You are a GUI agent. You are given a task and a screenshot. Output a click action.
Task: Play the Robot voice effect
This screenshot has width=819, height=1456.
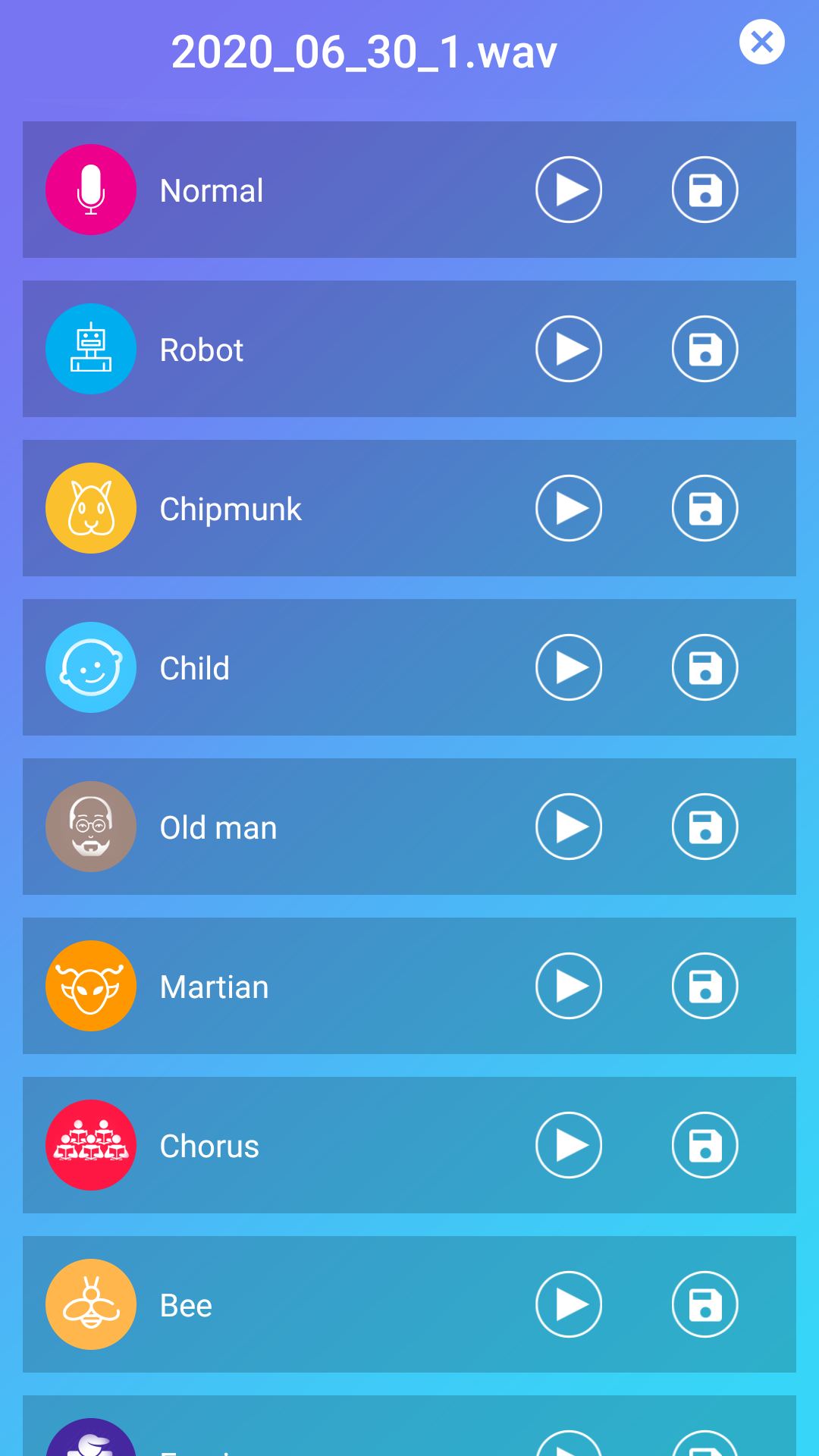569,348
